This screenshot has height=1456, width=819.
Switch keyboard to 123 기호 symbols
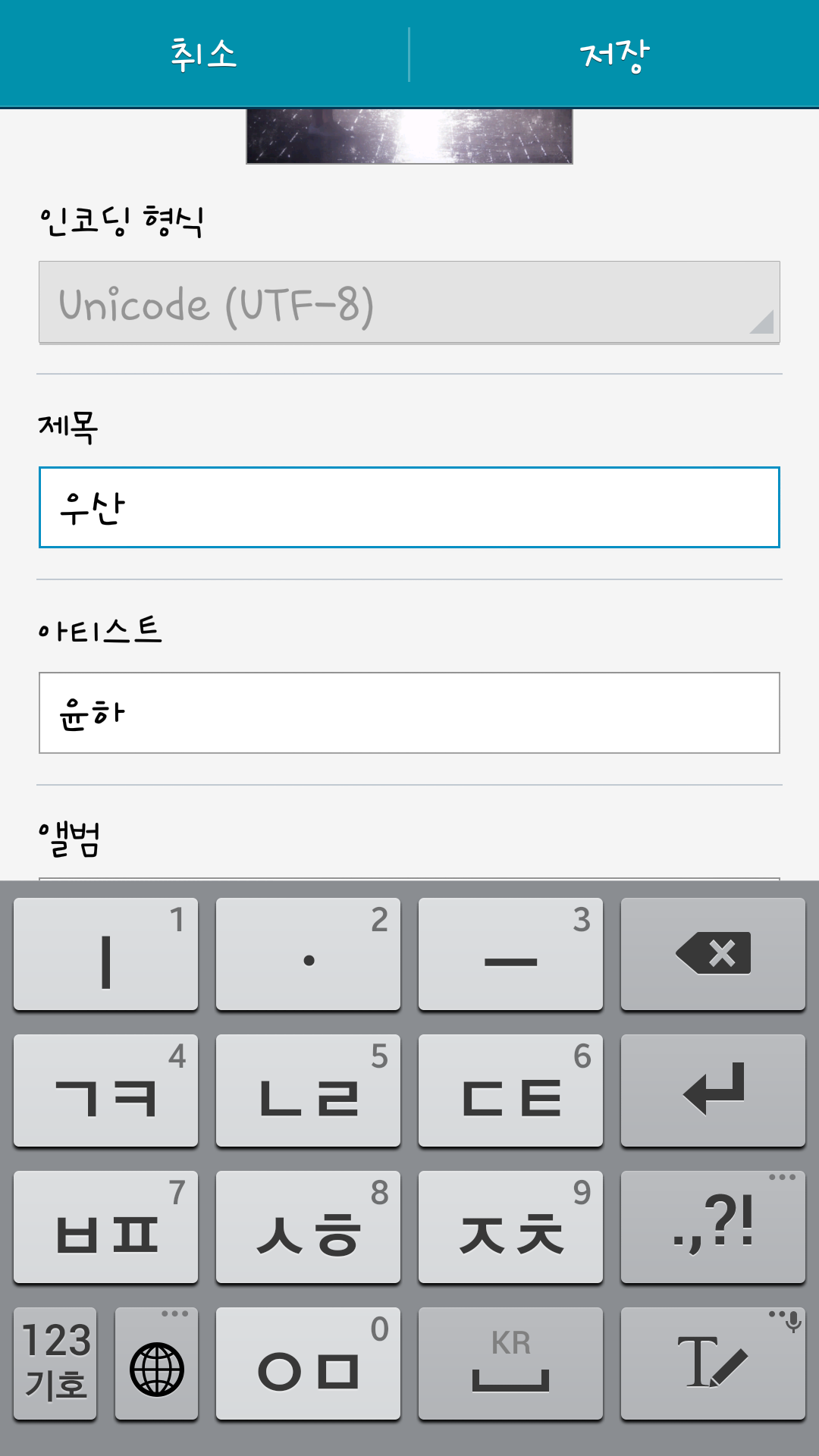pyautogui.click(x=55, y=1363)
